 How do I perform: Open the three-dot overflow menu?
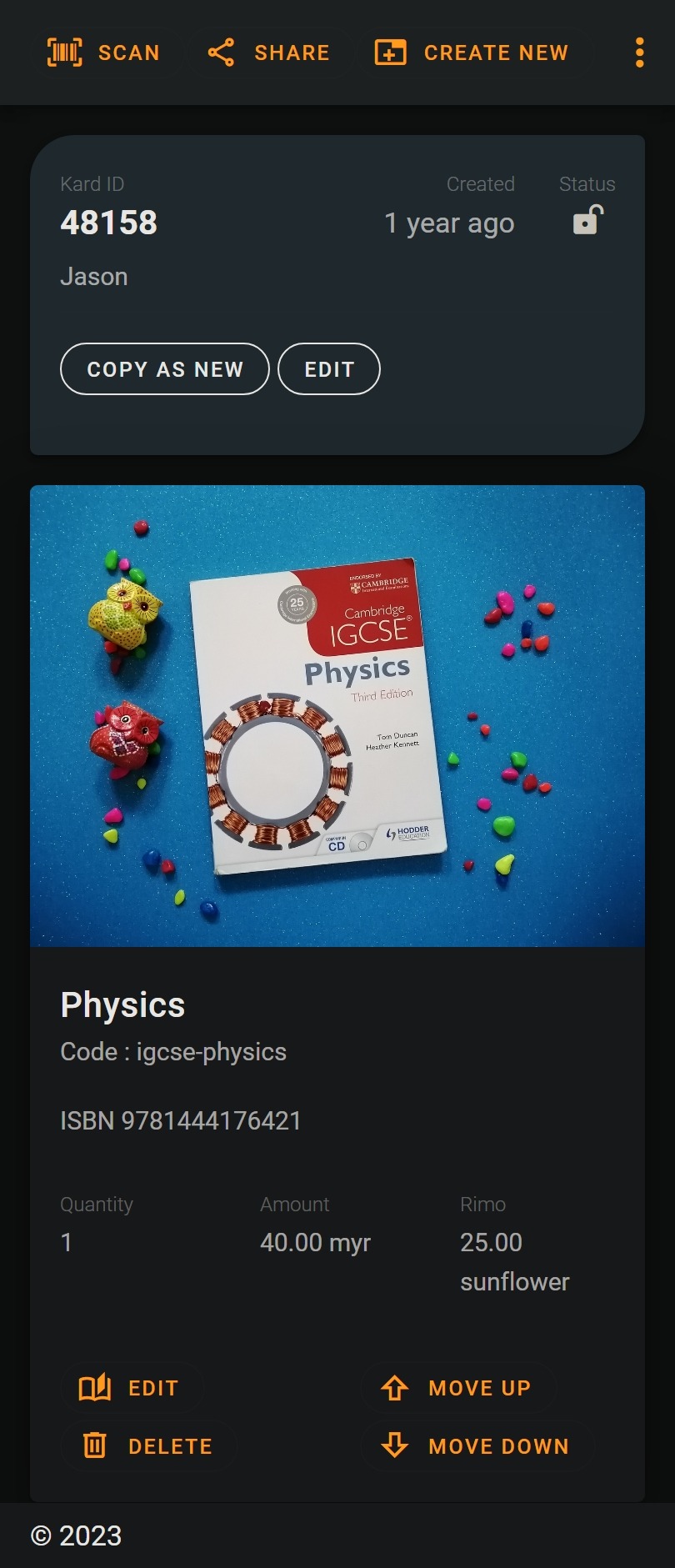[x=638, y=52]
